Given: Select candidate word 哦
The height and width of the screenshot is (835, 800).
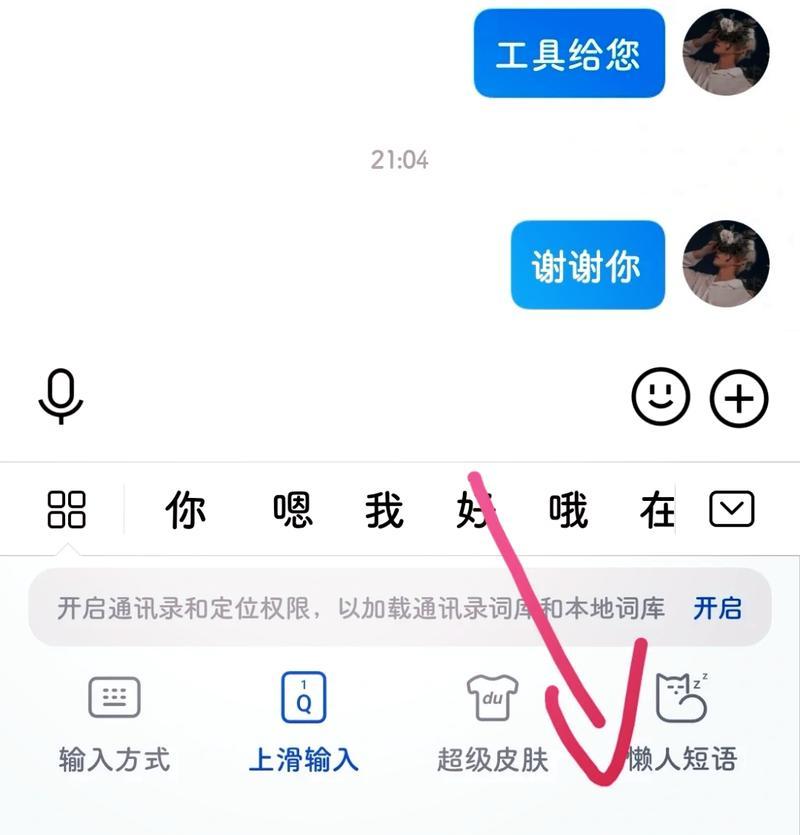Looking at the screenshot, I should pyautogui.click(x=568, y=511).
